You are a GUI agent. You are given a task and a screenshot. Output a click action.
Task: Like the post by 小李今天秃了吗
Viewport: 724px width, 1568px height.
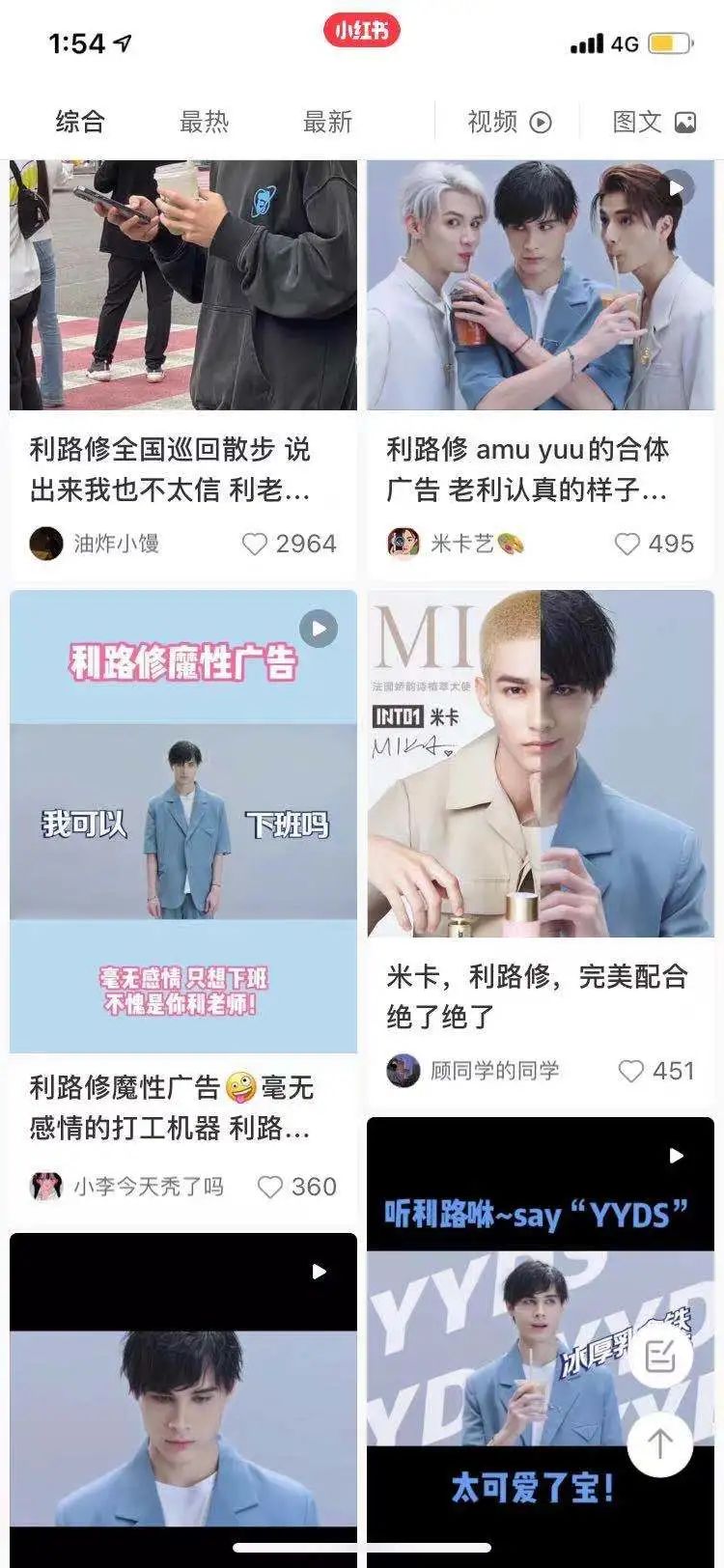(270, 1187)
